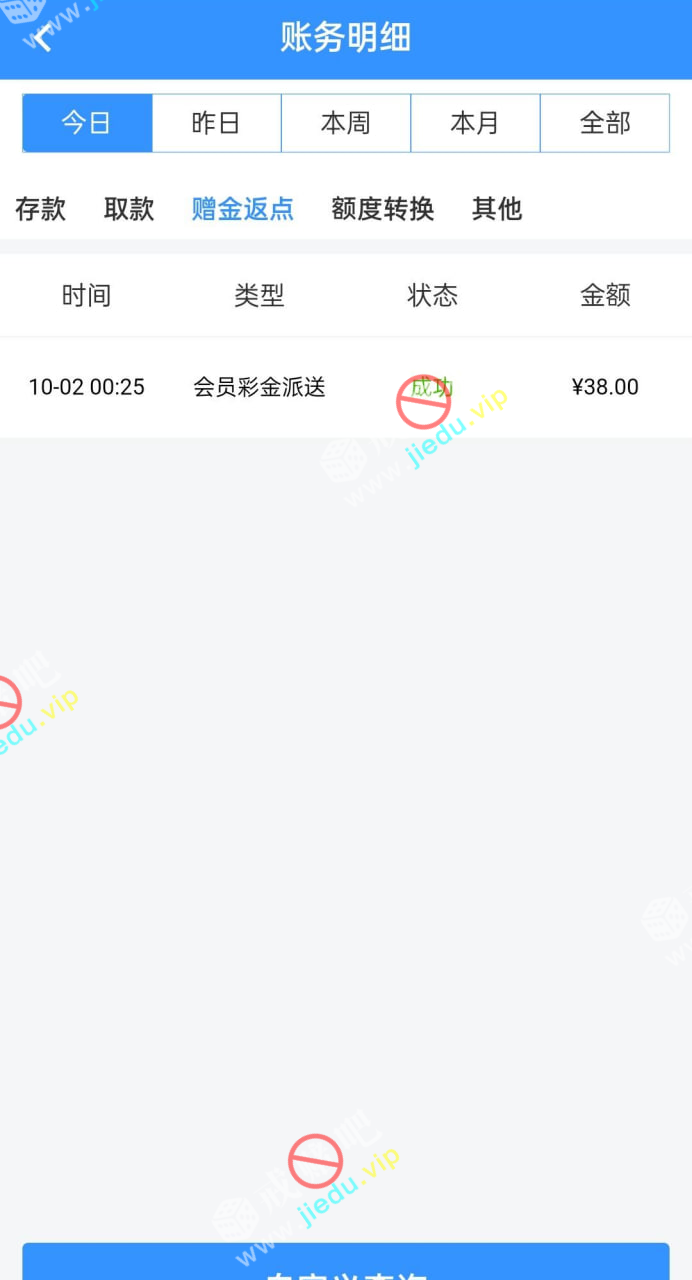692x1280 pixels.
Task: Switch to the 其他 category
Action: pyautogui.click(x=497, y=209)
